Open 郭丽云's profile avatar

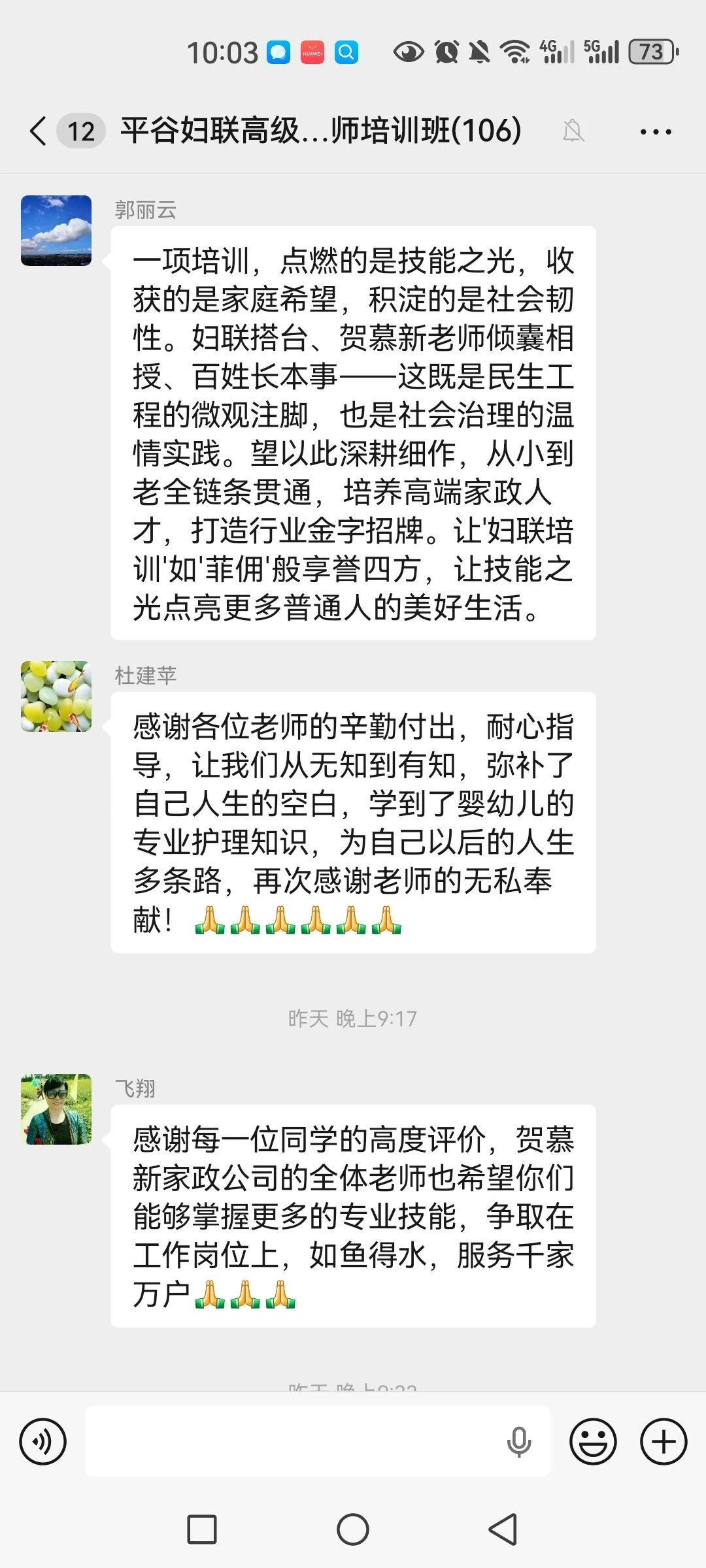[56, 231]
